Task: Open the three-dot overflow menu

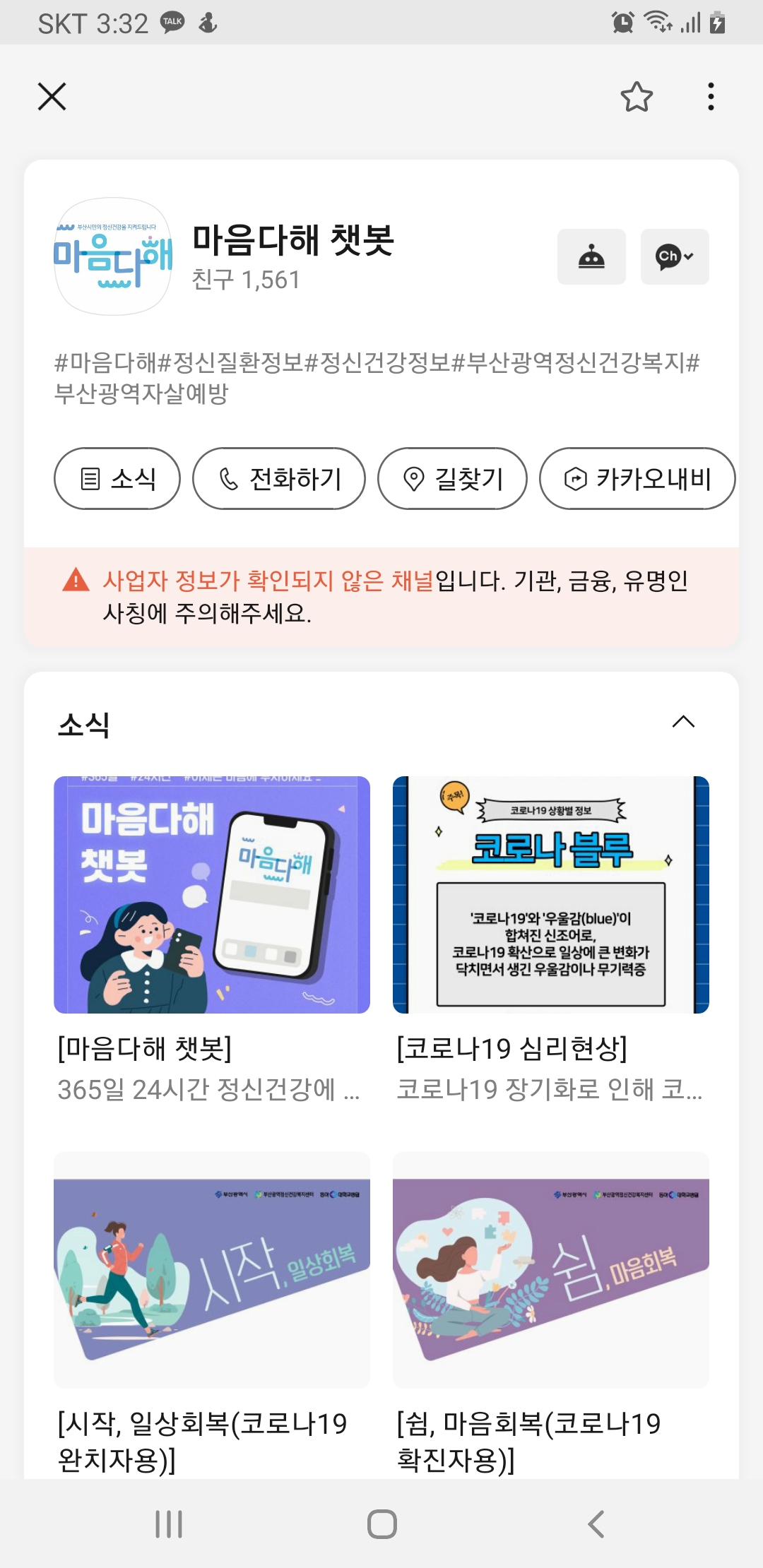Action: pos(711,97)
